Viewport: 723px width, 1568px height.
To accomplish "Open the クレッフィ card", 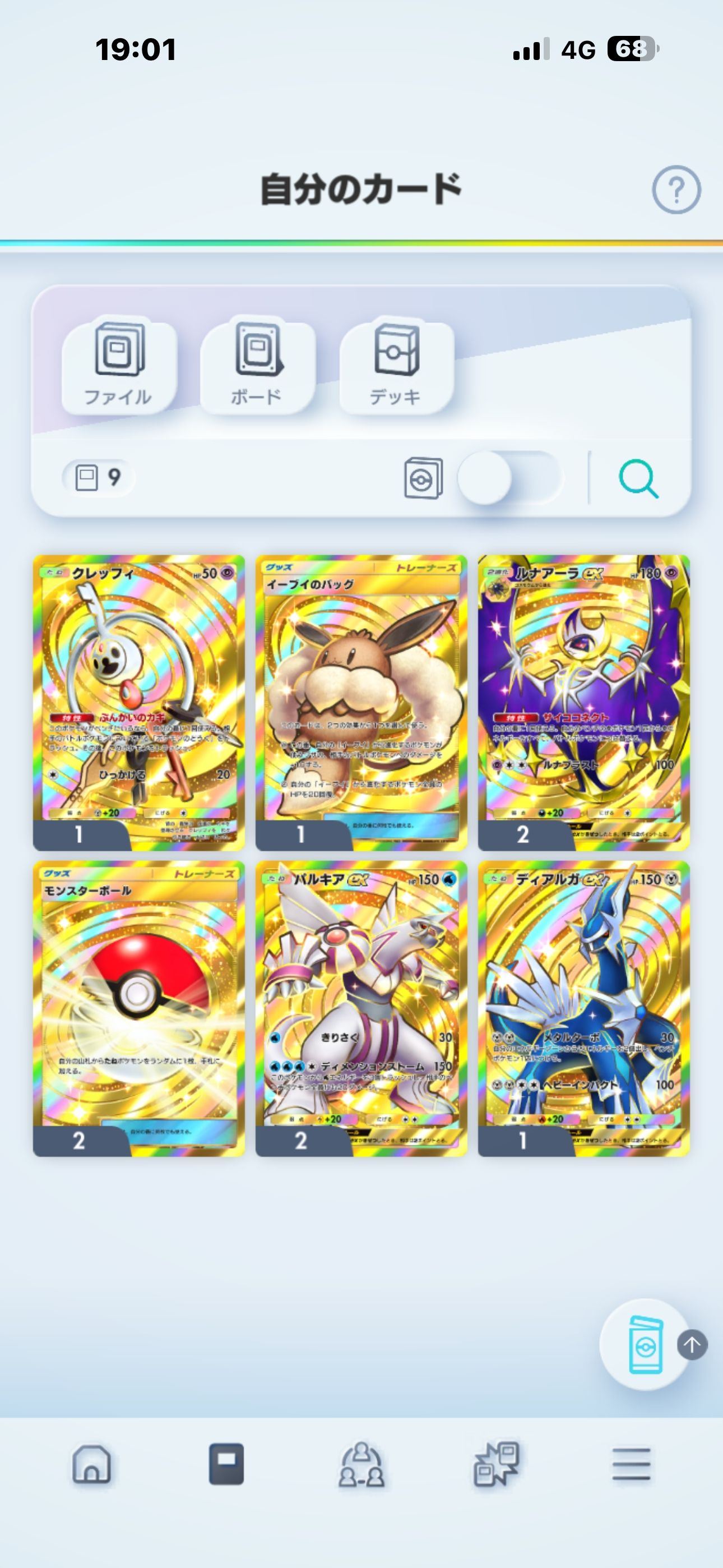I will pyautogui.click(x=139, y=702).
